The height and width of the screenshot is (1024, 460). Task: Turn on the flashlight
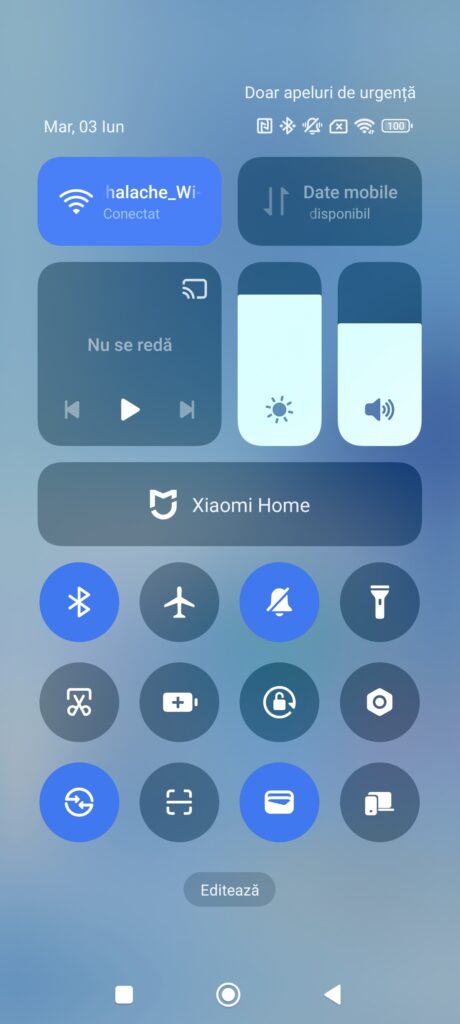380,602
